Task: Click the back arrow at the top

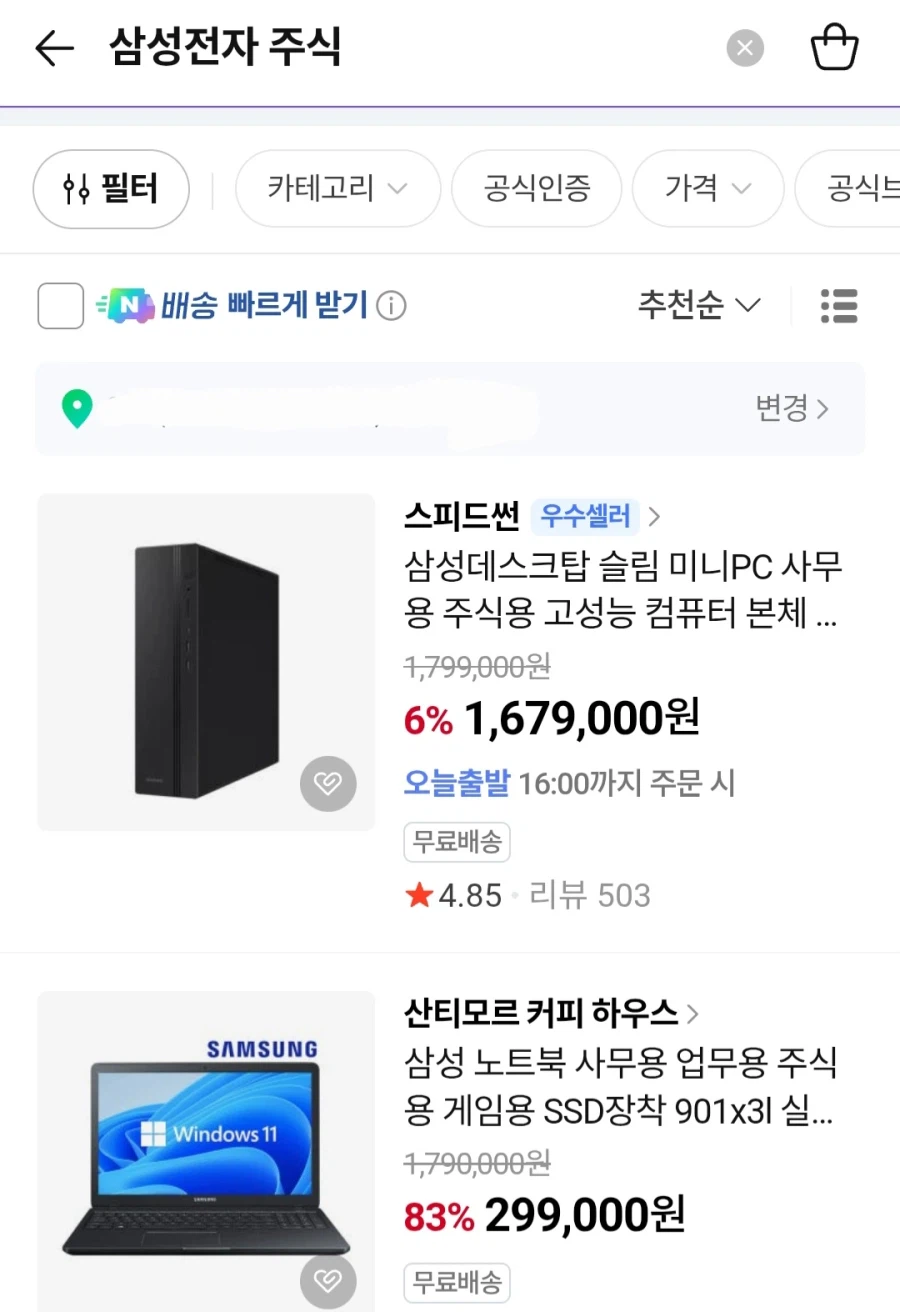Action: [54, 48]
